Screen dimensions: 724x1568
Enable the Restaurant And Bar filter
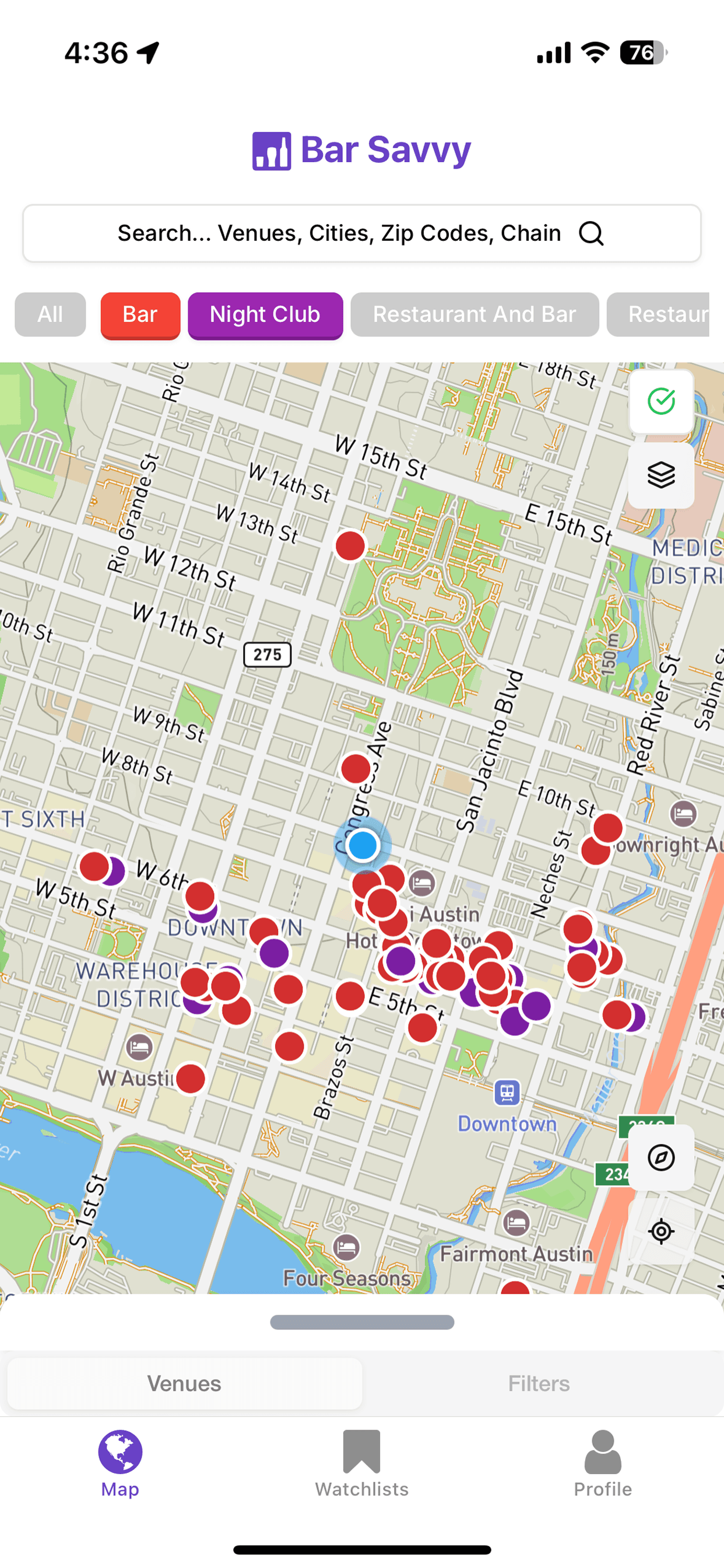tap(474, 314)
